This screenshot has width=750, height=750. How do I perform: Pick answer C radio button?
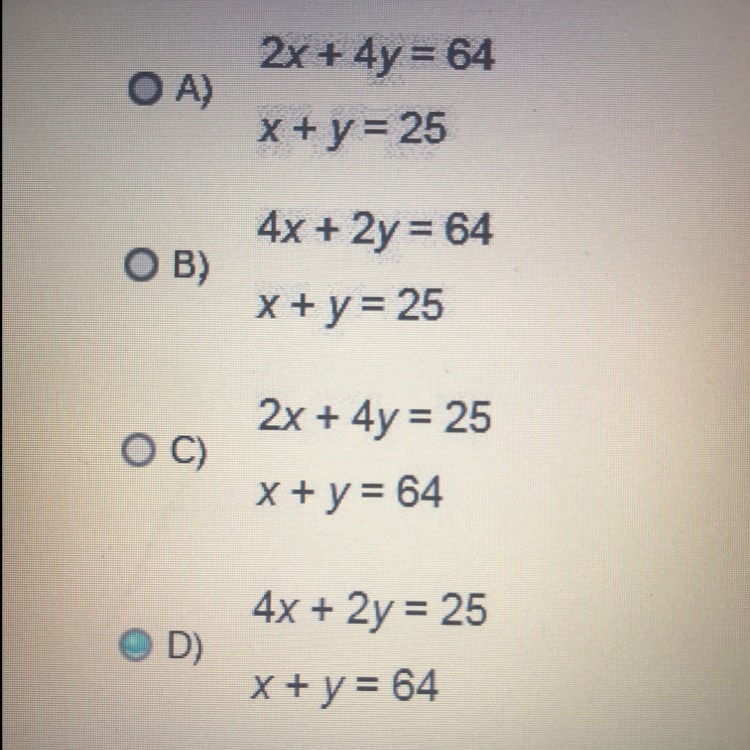click(137, 450)
